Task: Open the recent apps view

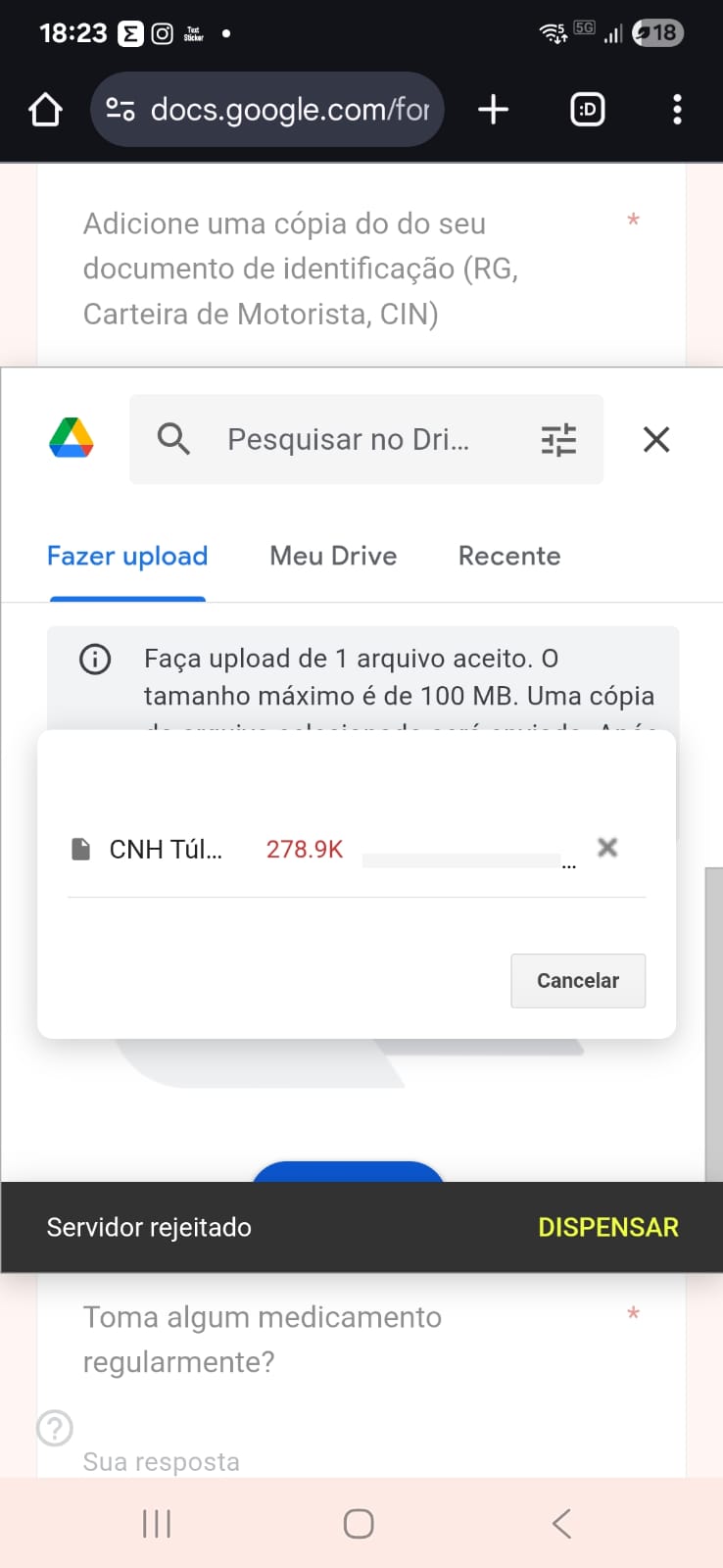Action: click(157, 1524)
